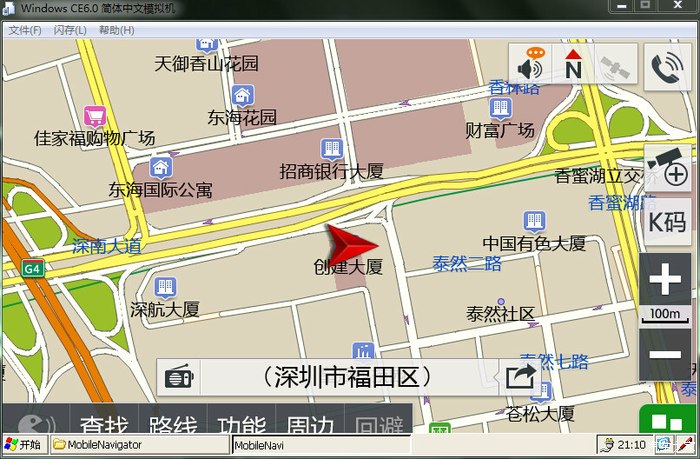Image resolution: width=700 pixels, height=459 pixels.
Task: Open the 闪存(Z) menu
Action: (70, 30)
